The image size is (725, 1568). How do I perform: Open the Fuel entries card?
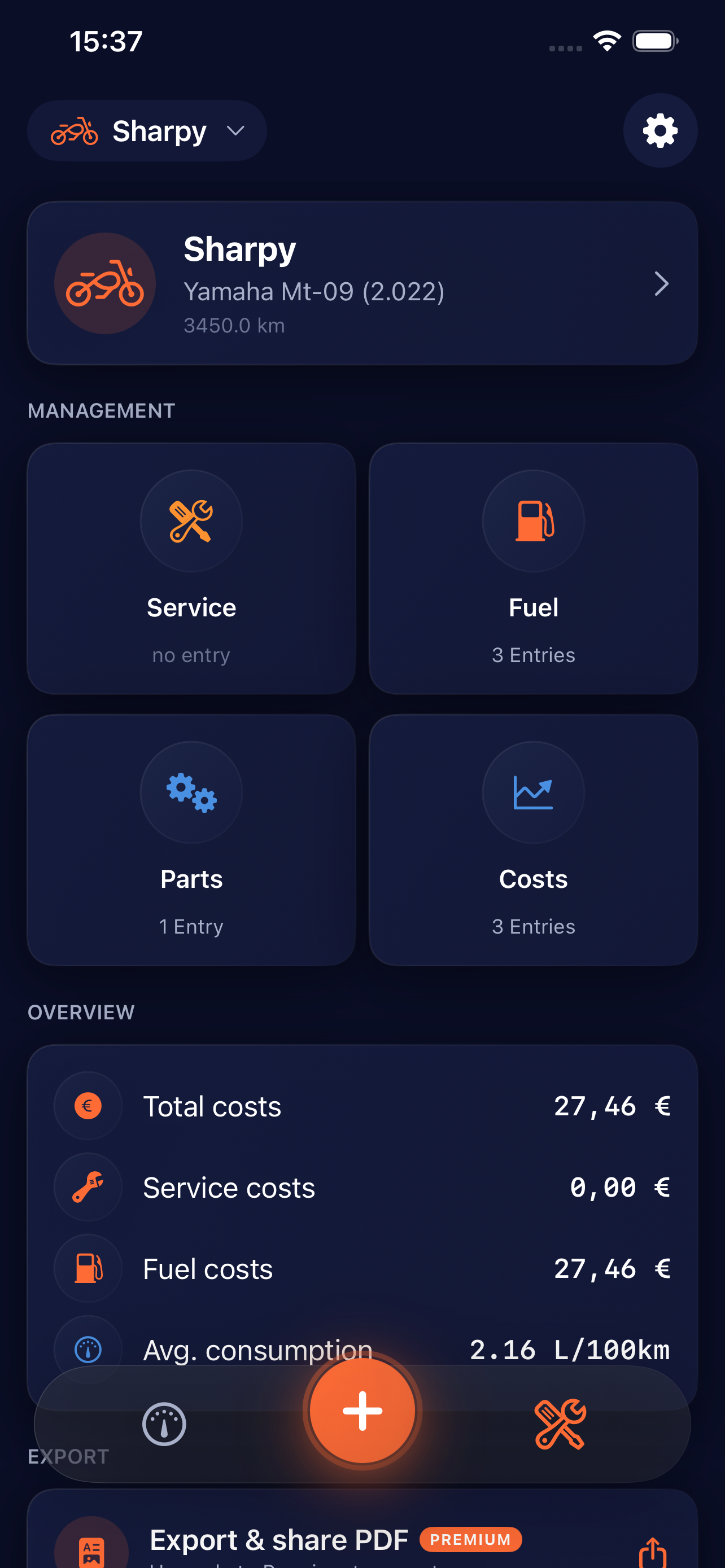point(533,568)
